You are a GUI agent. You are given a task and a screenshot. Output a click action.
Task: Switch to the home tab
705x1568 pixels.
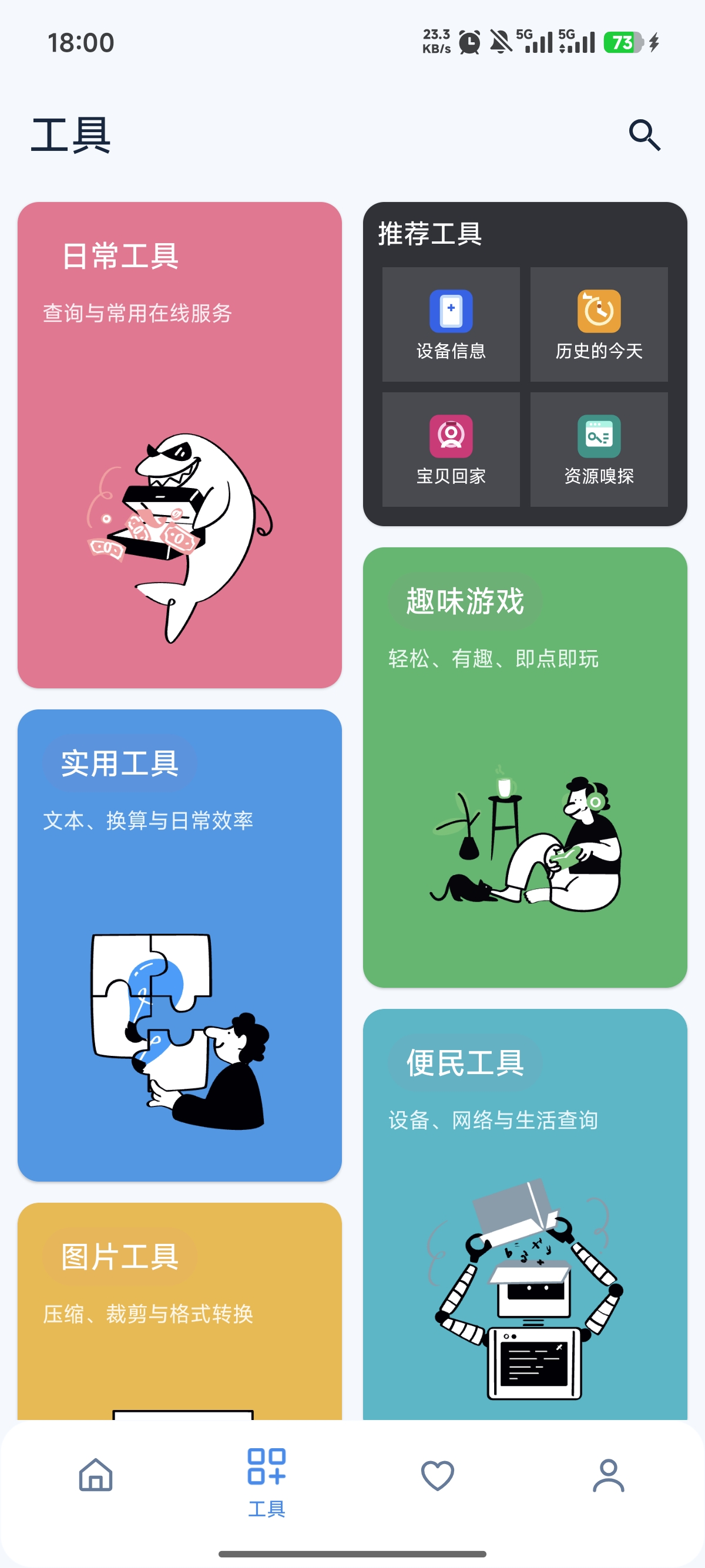coord(96,1474)
